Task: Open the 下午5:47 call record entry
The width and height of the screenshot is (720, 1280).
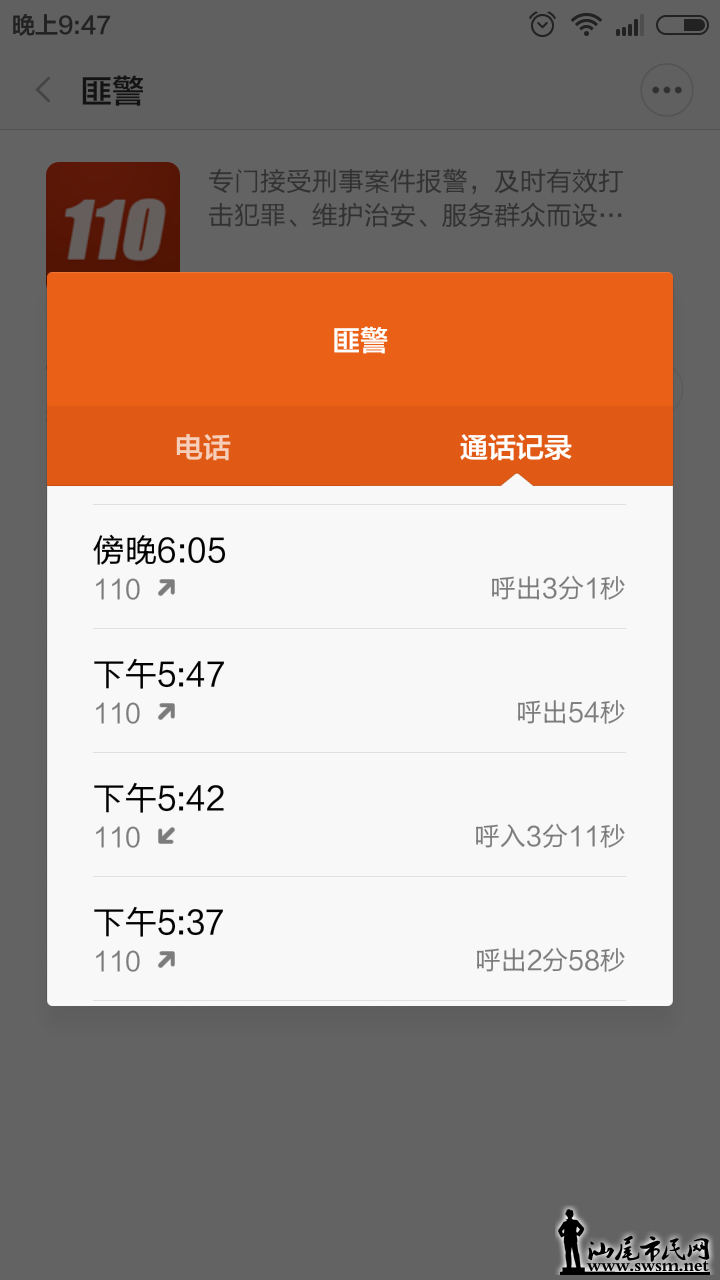Action: (360, 690)
